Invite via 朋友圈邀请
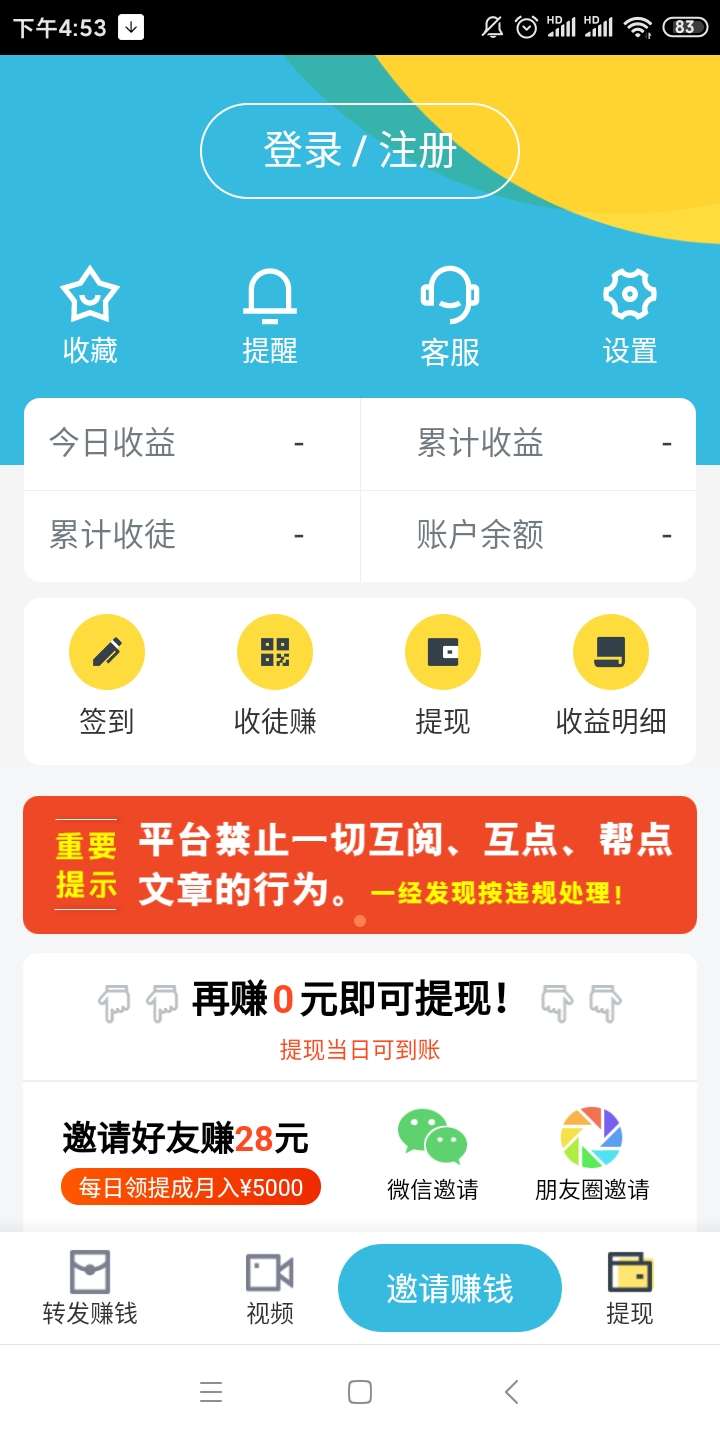 (592, 1153)
